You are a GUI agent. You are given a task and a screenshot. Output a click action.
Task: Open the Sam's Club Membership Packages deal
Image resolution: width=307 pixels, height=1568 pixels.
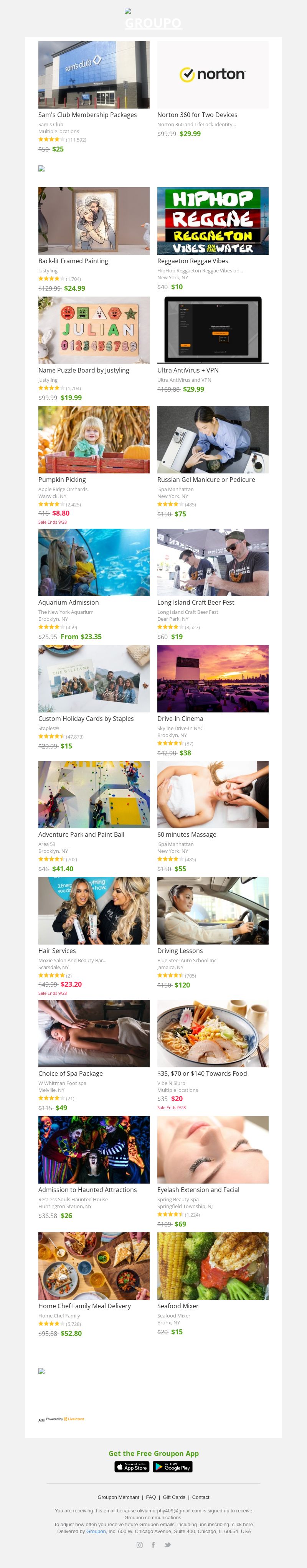click(x=93, y=75)
